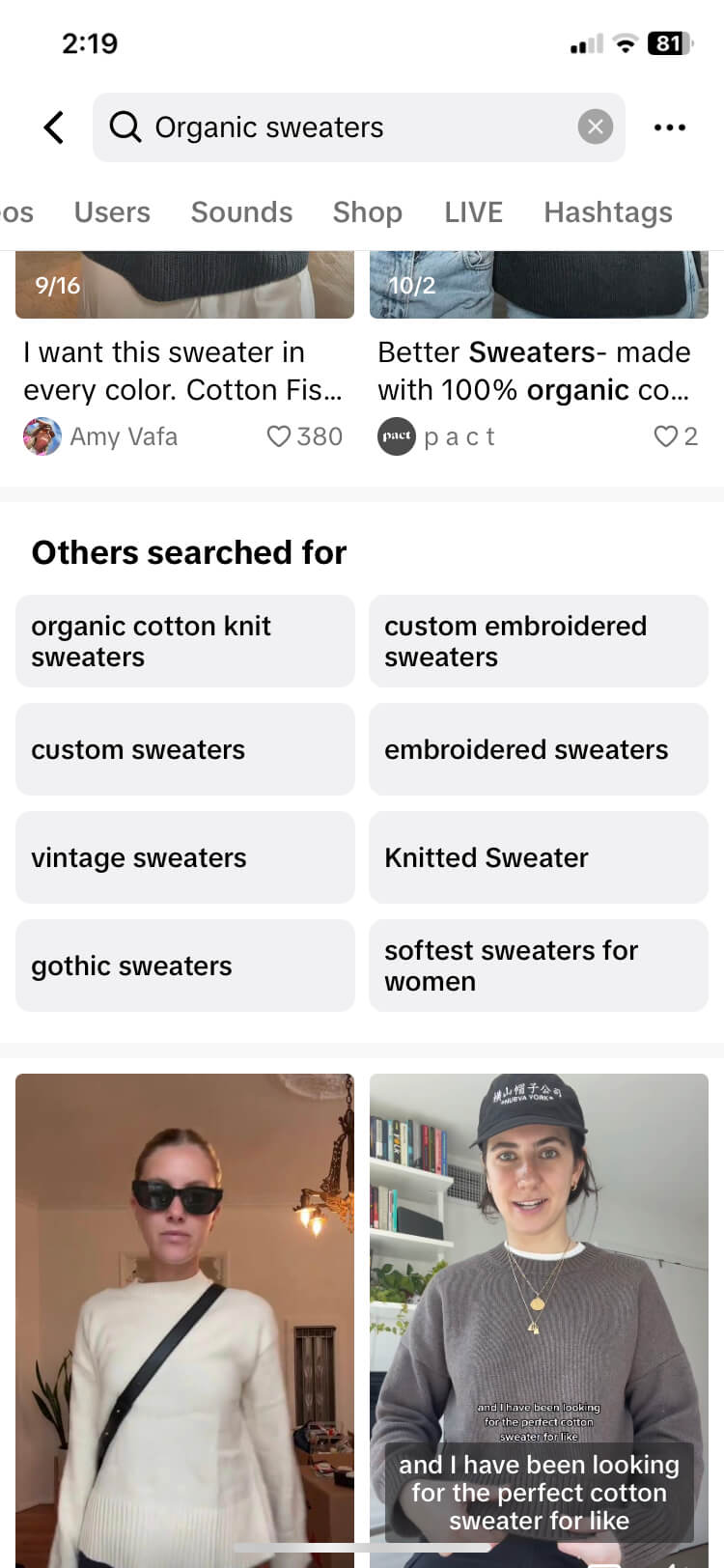This screenshot has width=724, height=1568.
Task: Search for organic cotton knit sweaters
Action: pyautogui.click(x=185, y=641)
